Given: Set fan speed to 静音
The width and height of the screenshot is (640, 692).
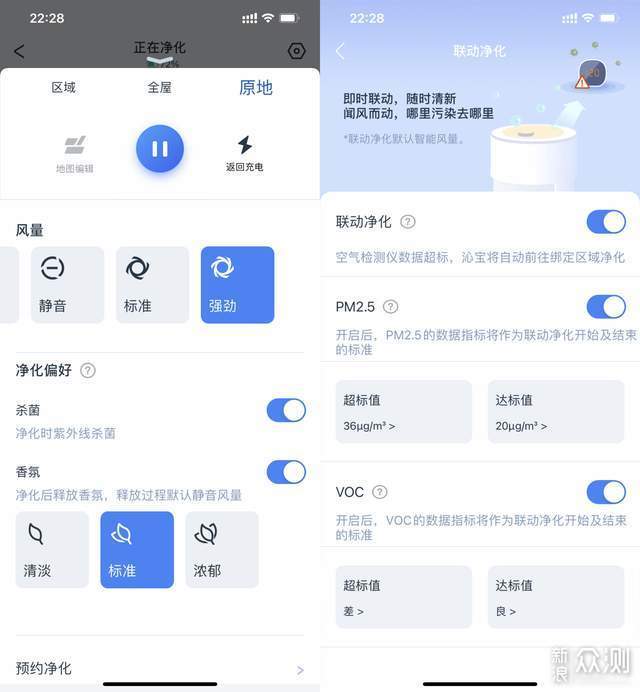Looking at the screenshot, I should tap(67, 284).
